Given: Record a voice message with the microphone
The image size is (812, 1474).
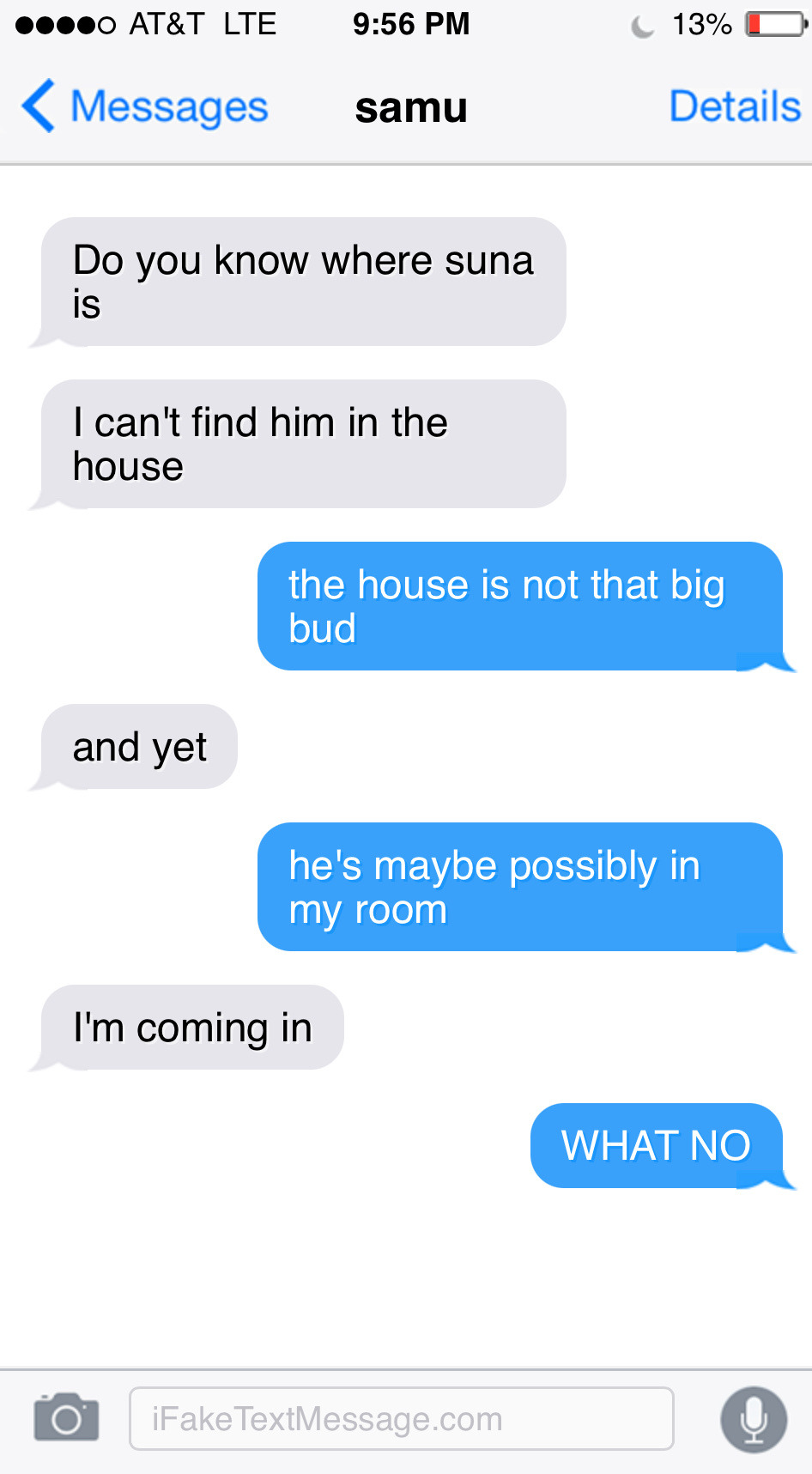Looking at the screenshot, I should click(x=753, y=1418).
